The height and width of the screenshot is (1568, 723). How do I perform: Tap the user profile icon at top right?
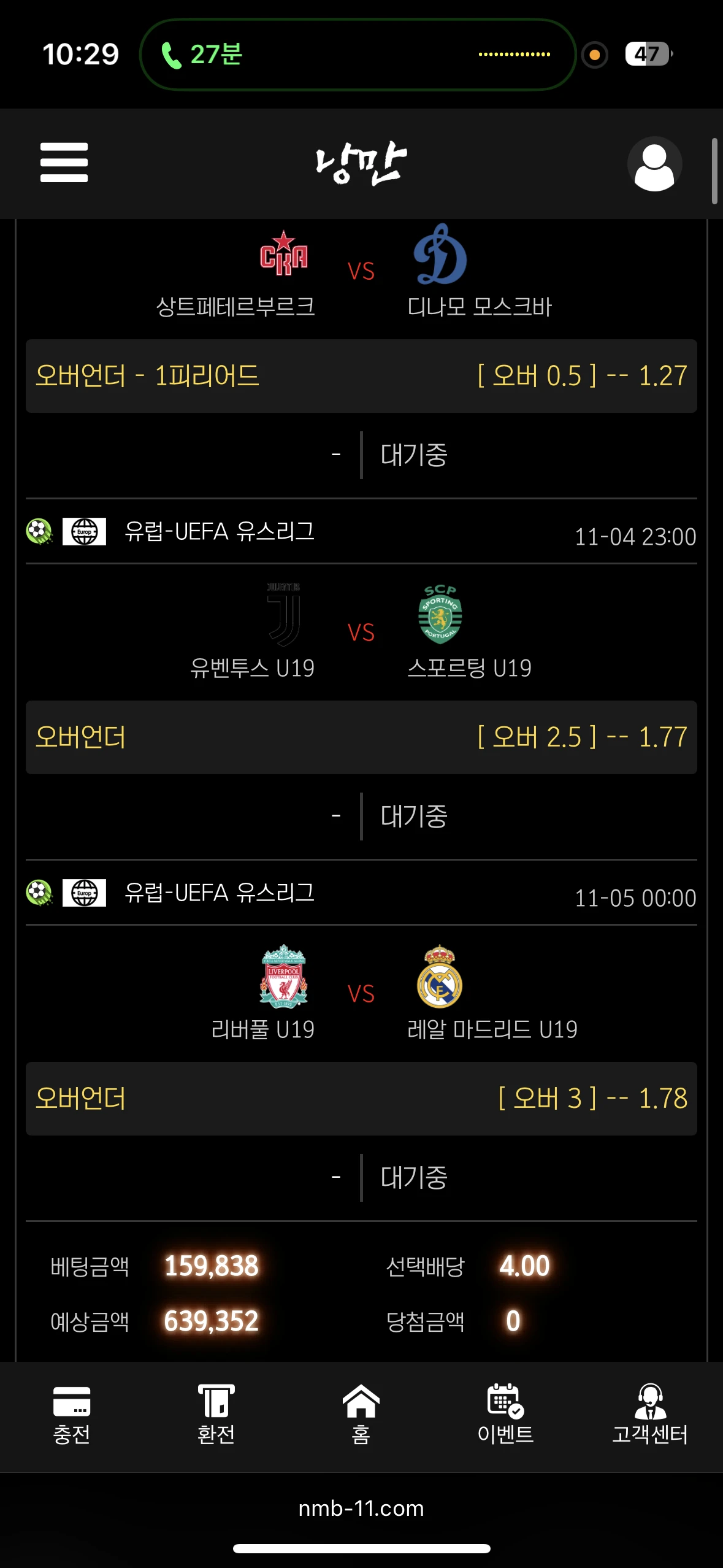pos(654,164)
